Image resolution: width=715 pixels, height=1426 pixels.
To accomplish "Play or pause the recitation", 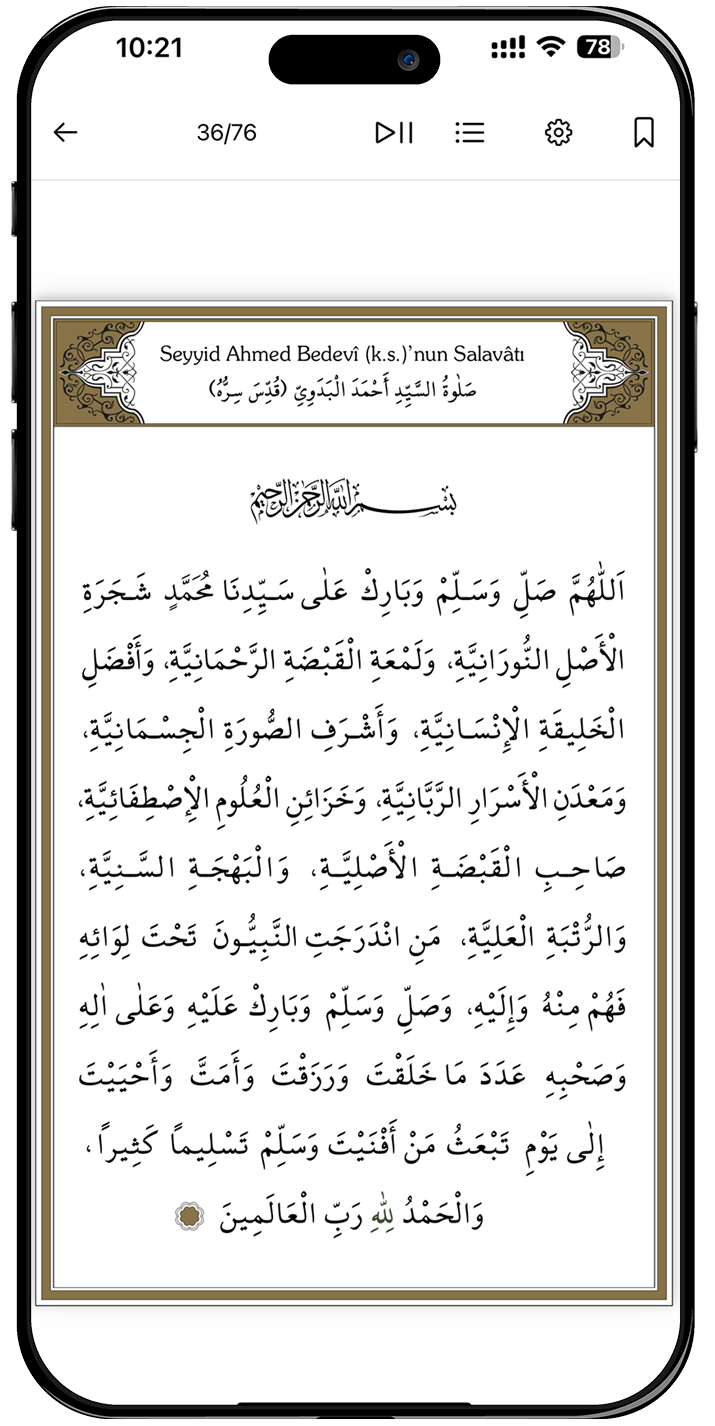I will (394, 133).
